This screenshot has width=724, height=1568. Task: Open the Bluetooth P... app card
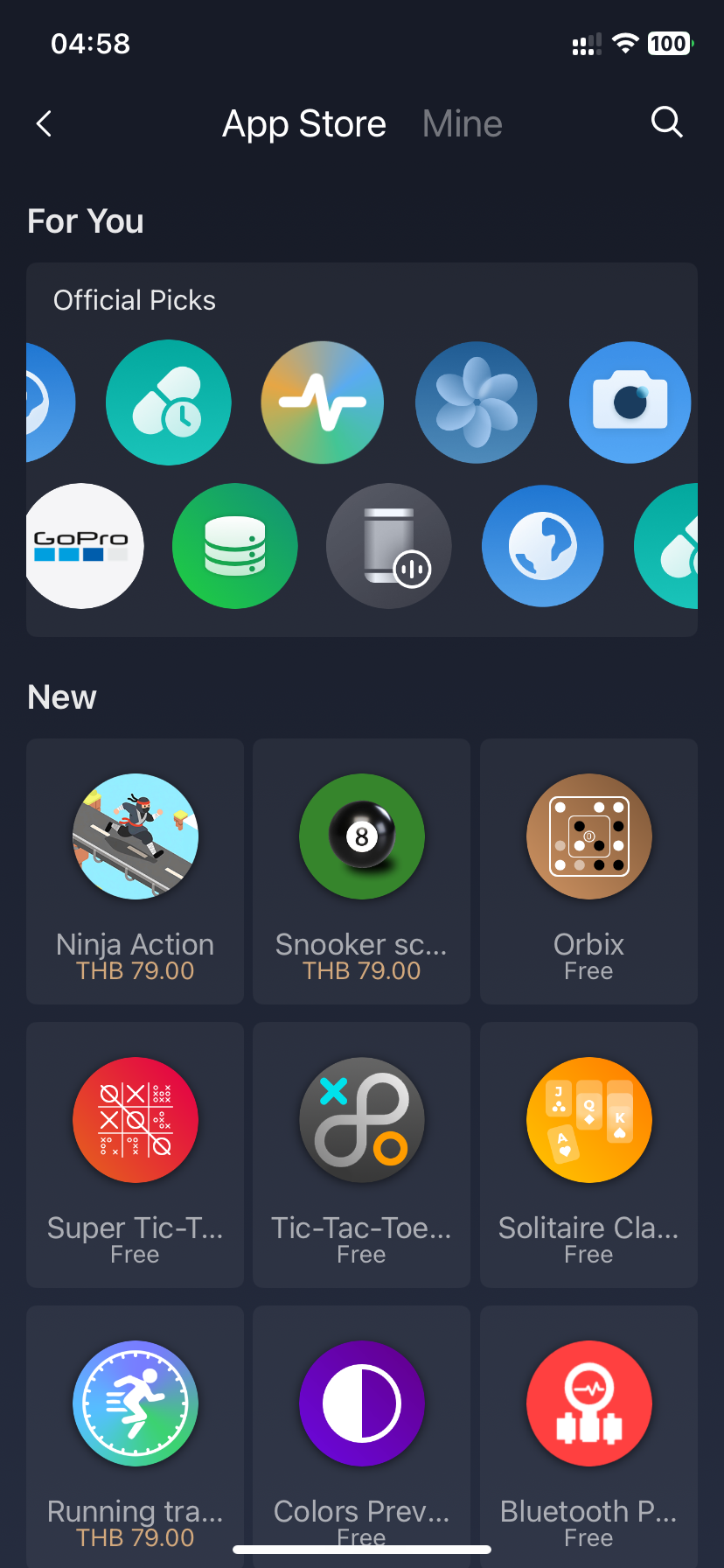588,1435
